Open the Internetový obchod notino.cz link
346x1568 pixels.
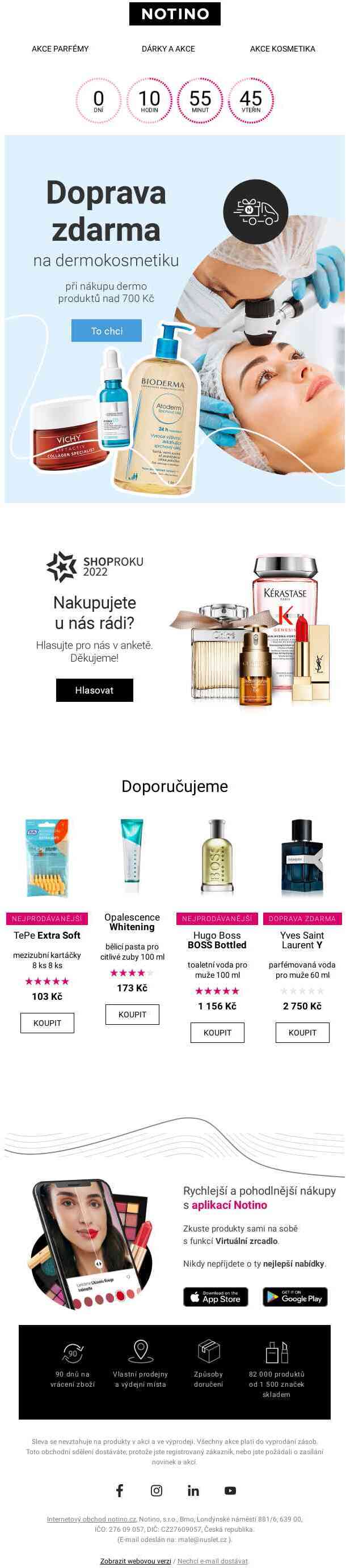pos(91,1519)
